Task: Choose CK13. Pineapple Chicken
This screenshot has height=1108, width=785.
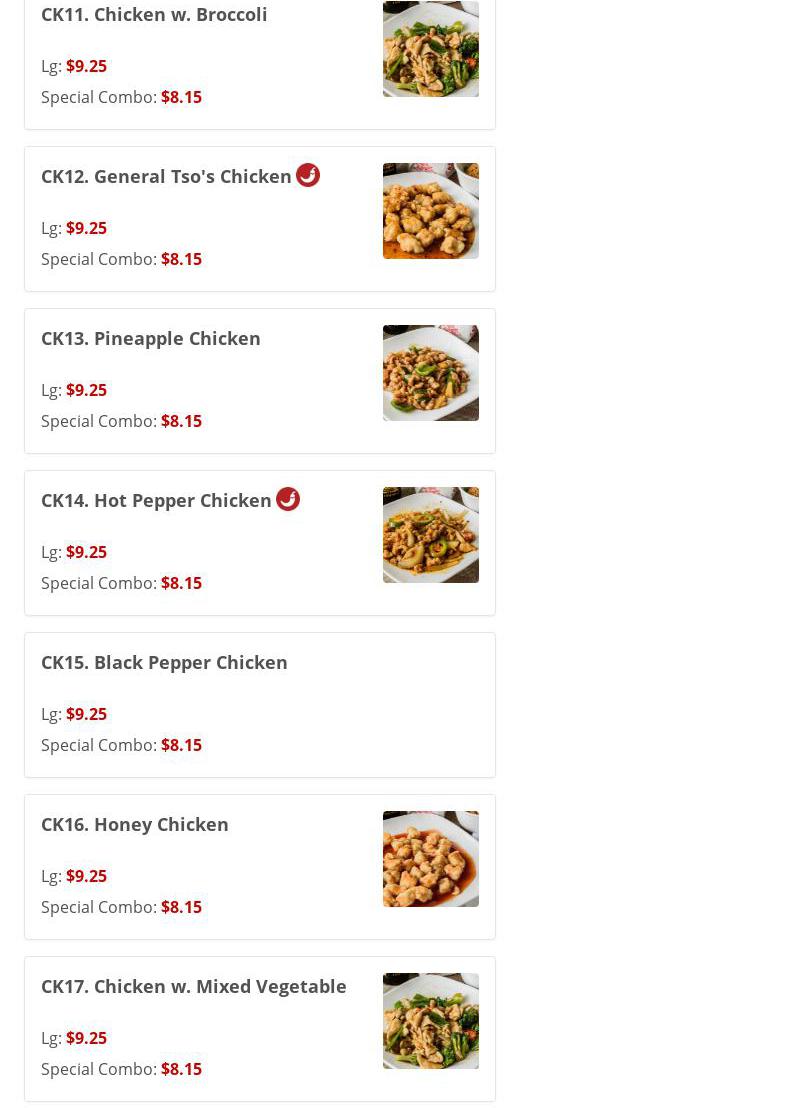Action: pyautogui.click(x=151, y=339)
